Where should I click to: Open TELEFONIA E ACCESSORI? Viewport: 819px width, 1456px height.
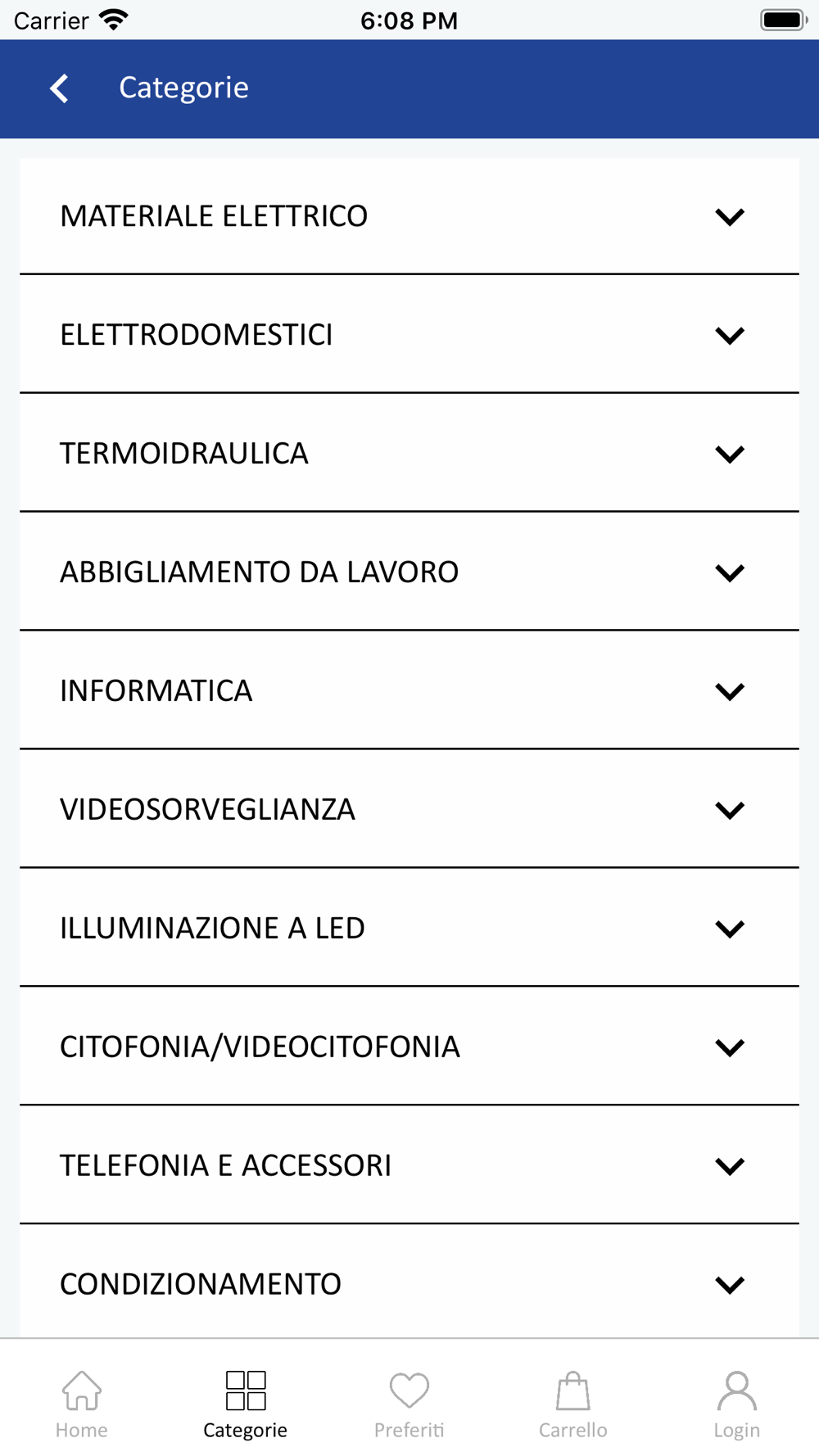coord(409,1165)
